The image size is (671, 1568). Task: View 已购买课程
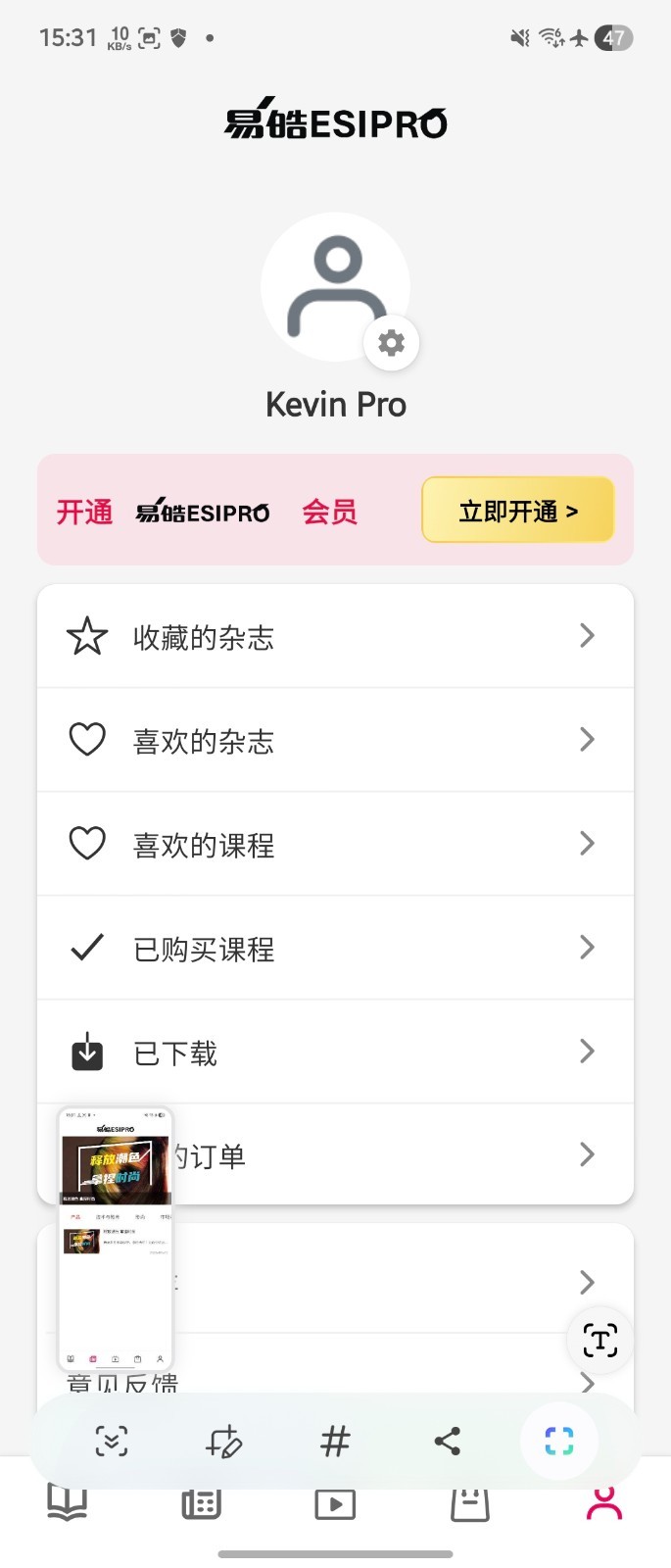coord(335,949)
